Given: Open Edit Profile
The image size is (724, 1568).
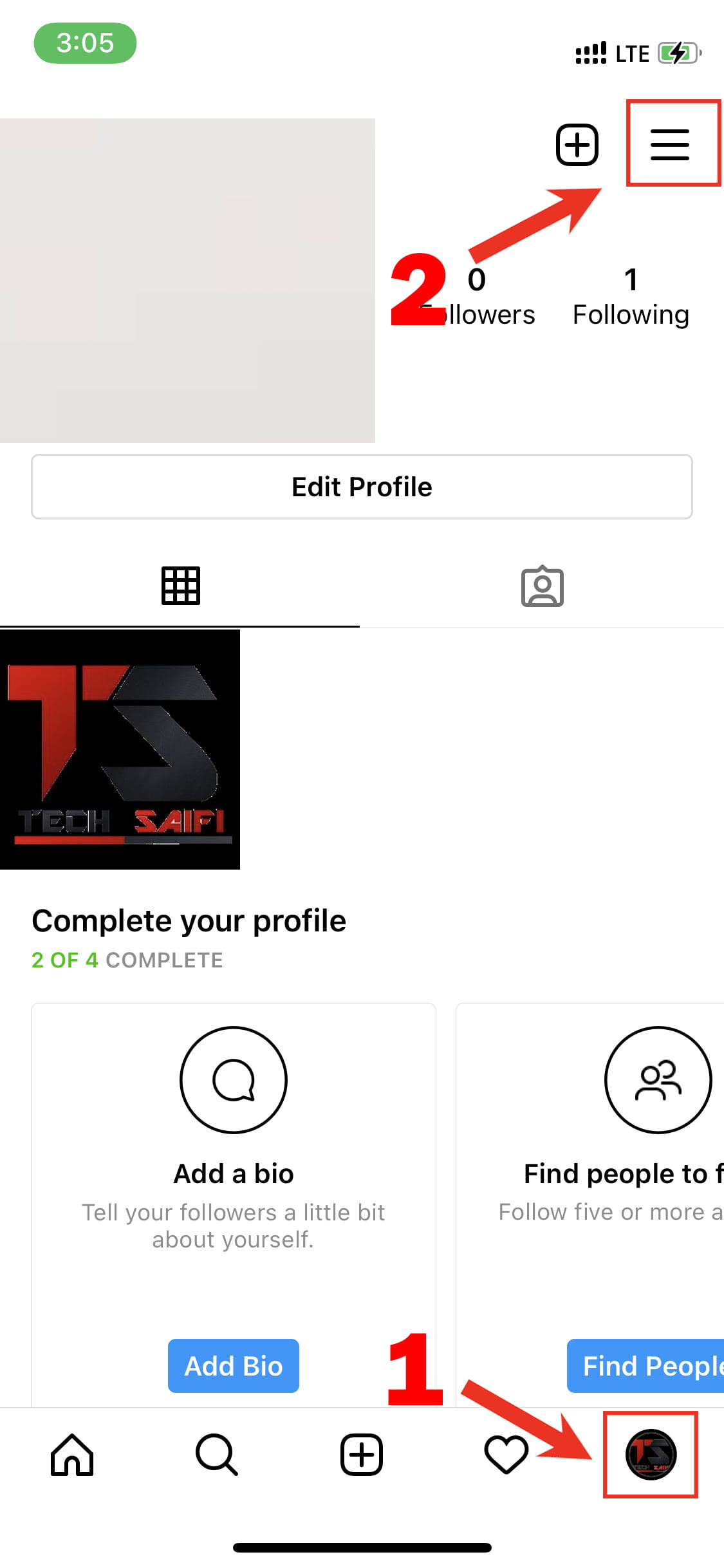Looking at the screenshot, I should (362, 487).
